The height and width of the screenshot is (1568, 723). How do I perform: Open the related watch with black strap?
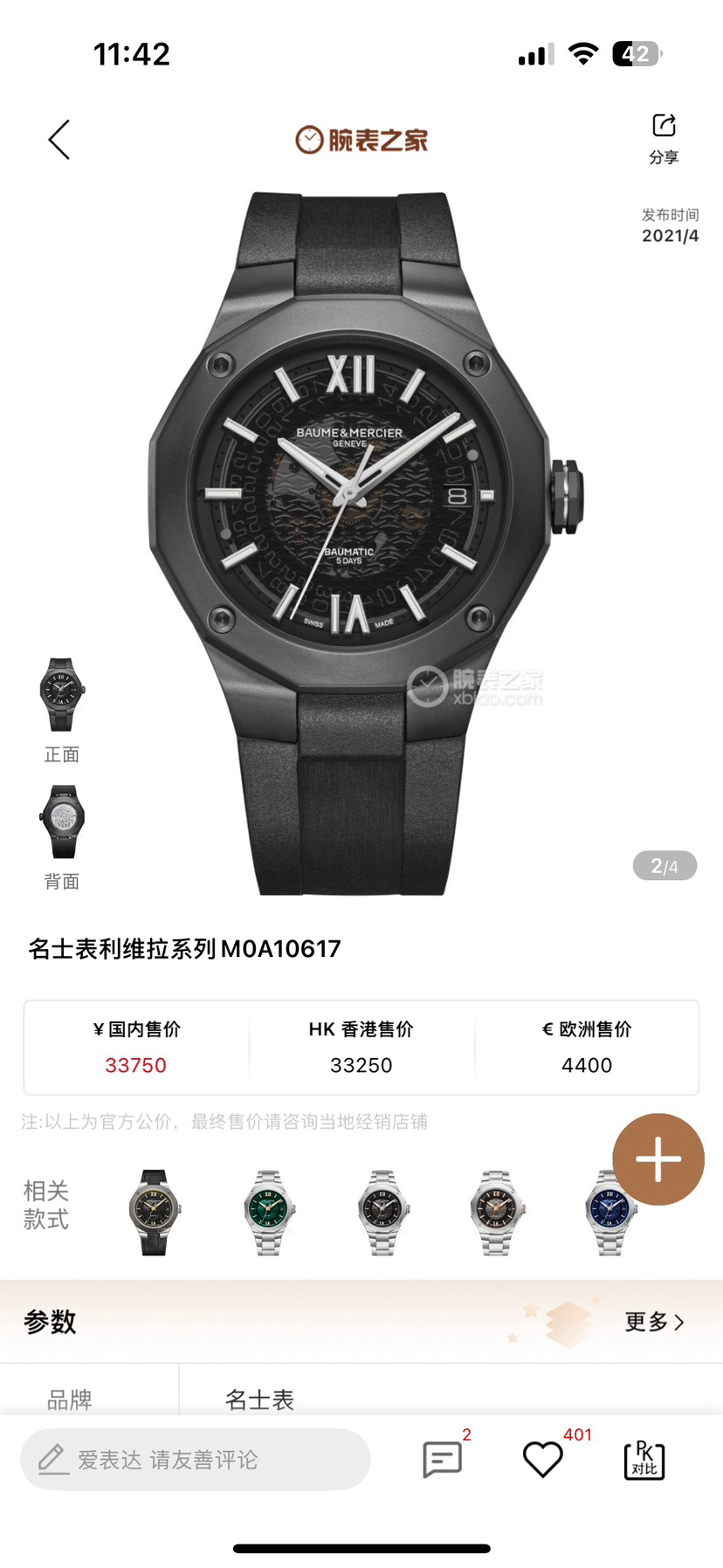click(155, 1213)
